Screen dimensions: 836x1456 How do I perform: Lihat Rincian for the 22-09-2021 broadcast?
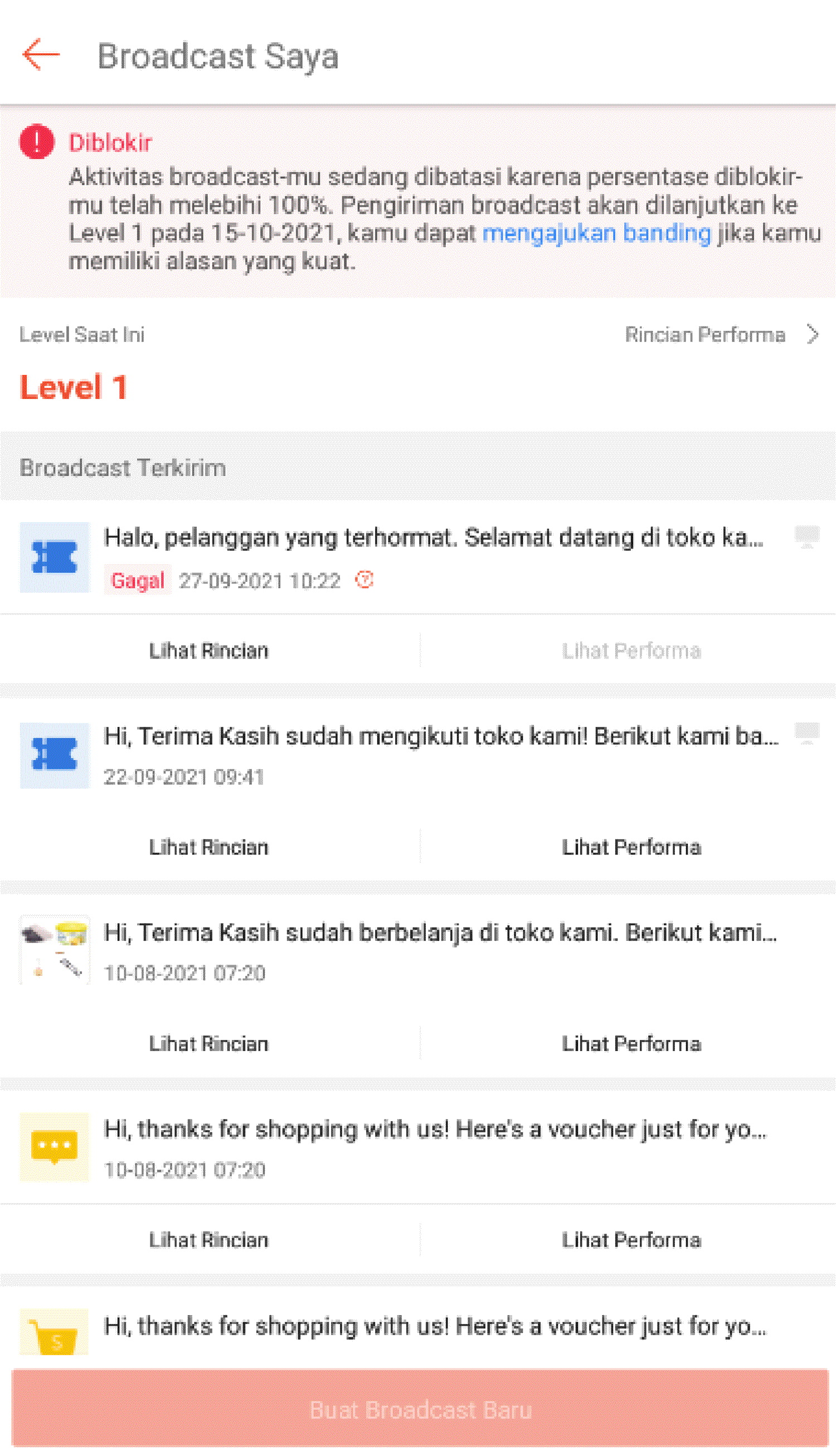pos(209,847)
